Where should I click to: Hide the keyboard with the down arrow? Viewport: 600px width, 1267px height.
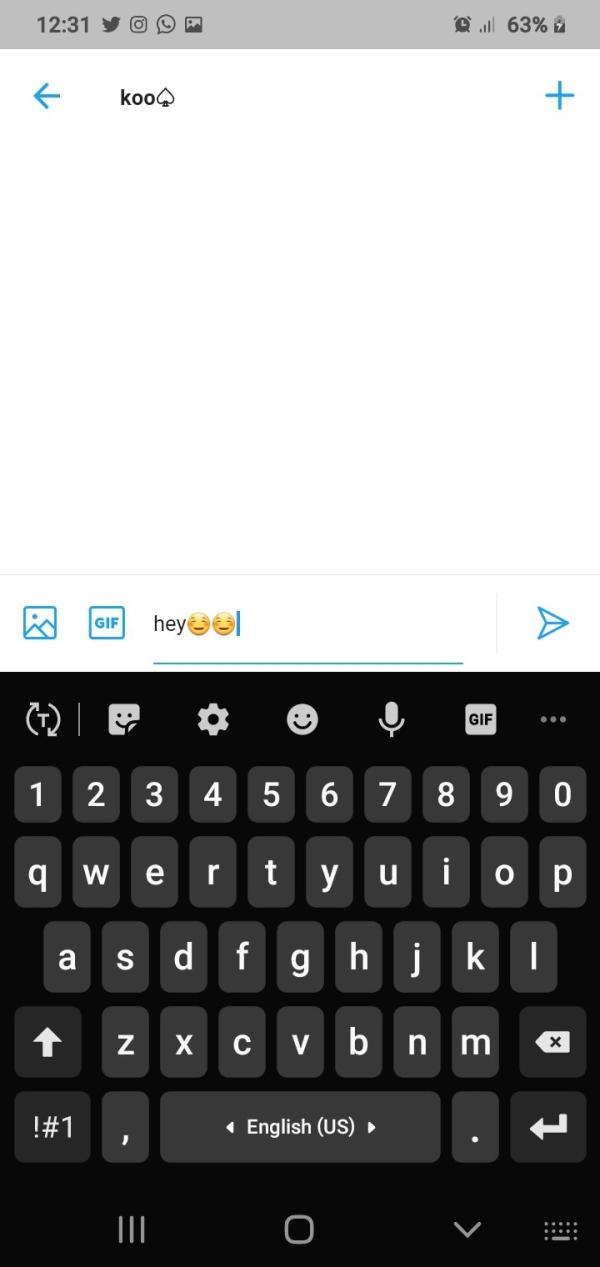click(467, 1229)
